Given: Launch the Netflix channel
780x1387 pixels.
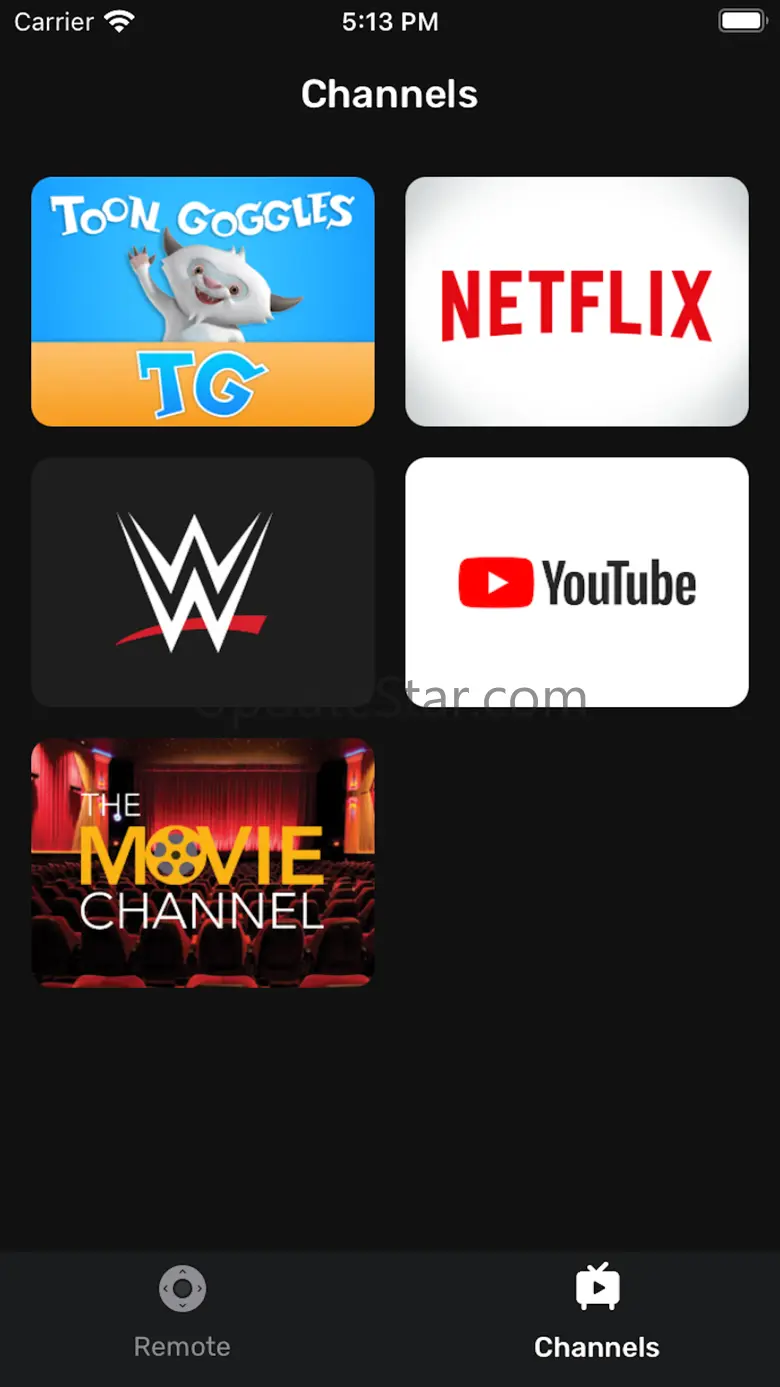Looking at the screenshot, I should pos(577,302).
